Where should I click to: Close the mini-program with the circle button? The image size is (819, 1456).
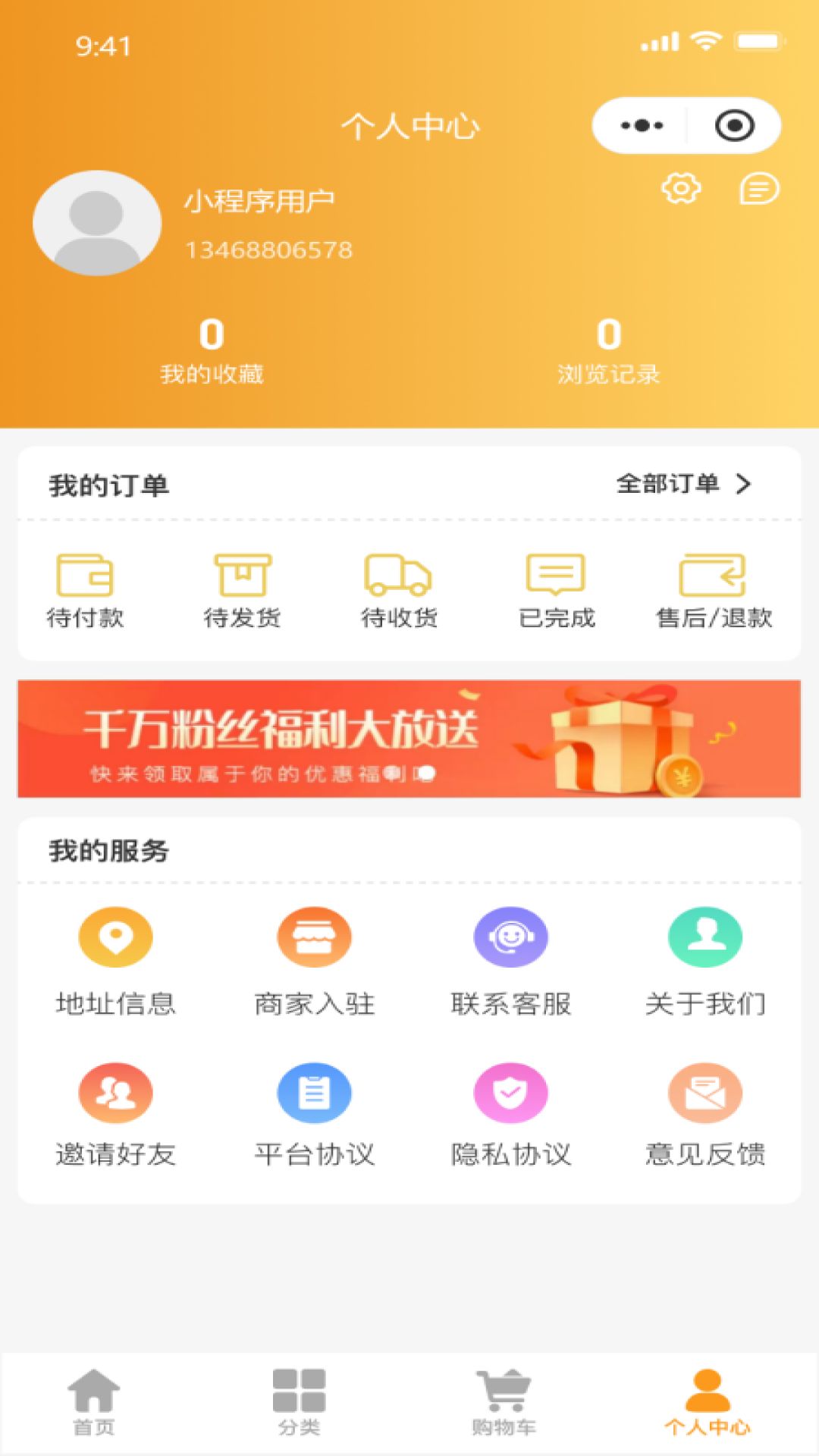(734, 126)
